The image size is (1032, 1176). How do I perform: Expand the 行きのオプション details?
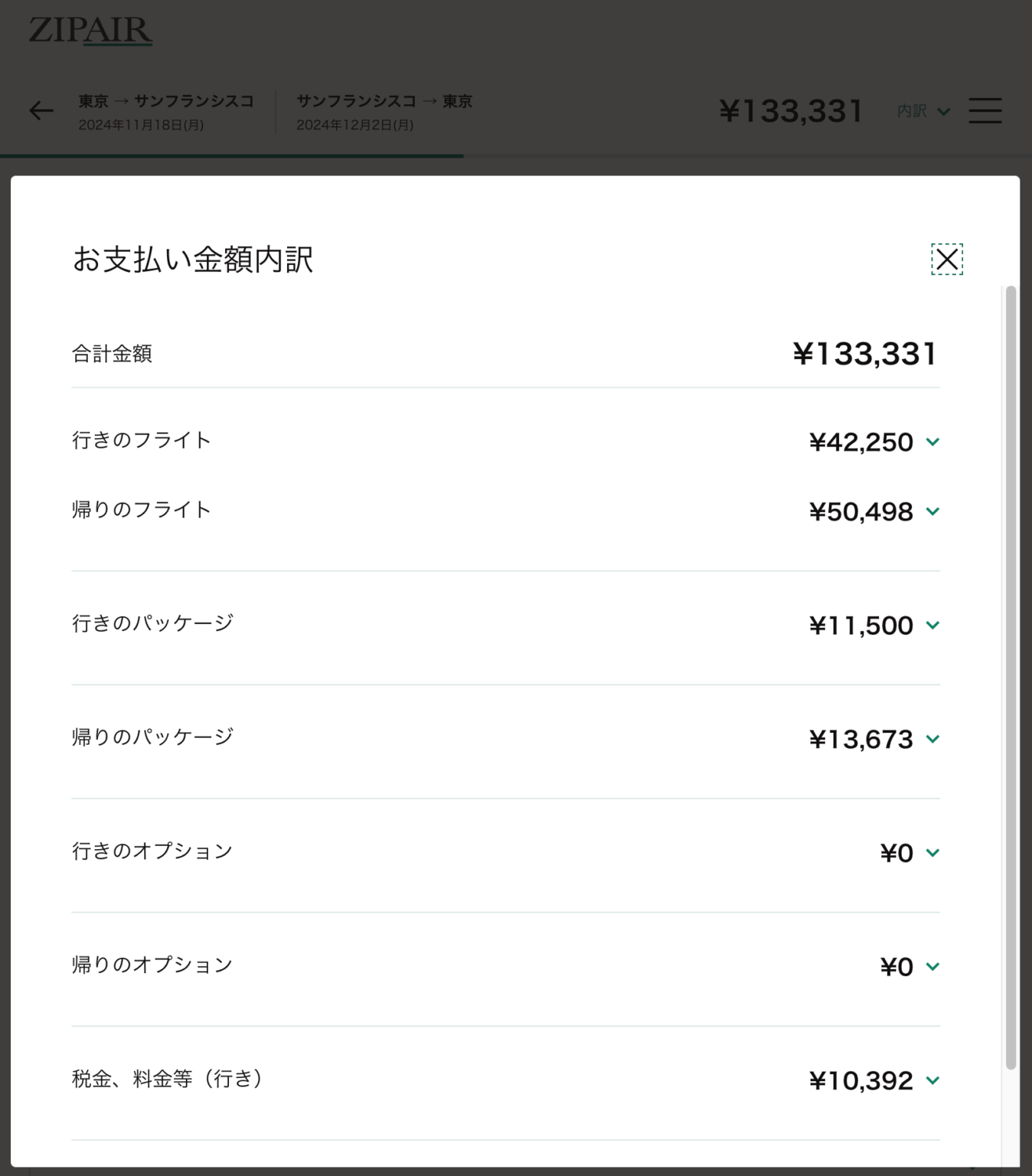click(933, 852)
